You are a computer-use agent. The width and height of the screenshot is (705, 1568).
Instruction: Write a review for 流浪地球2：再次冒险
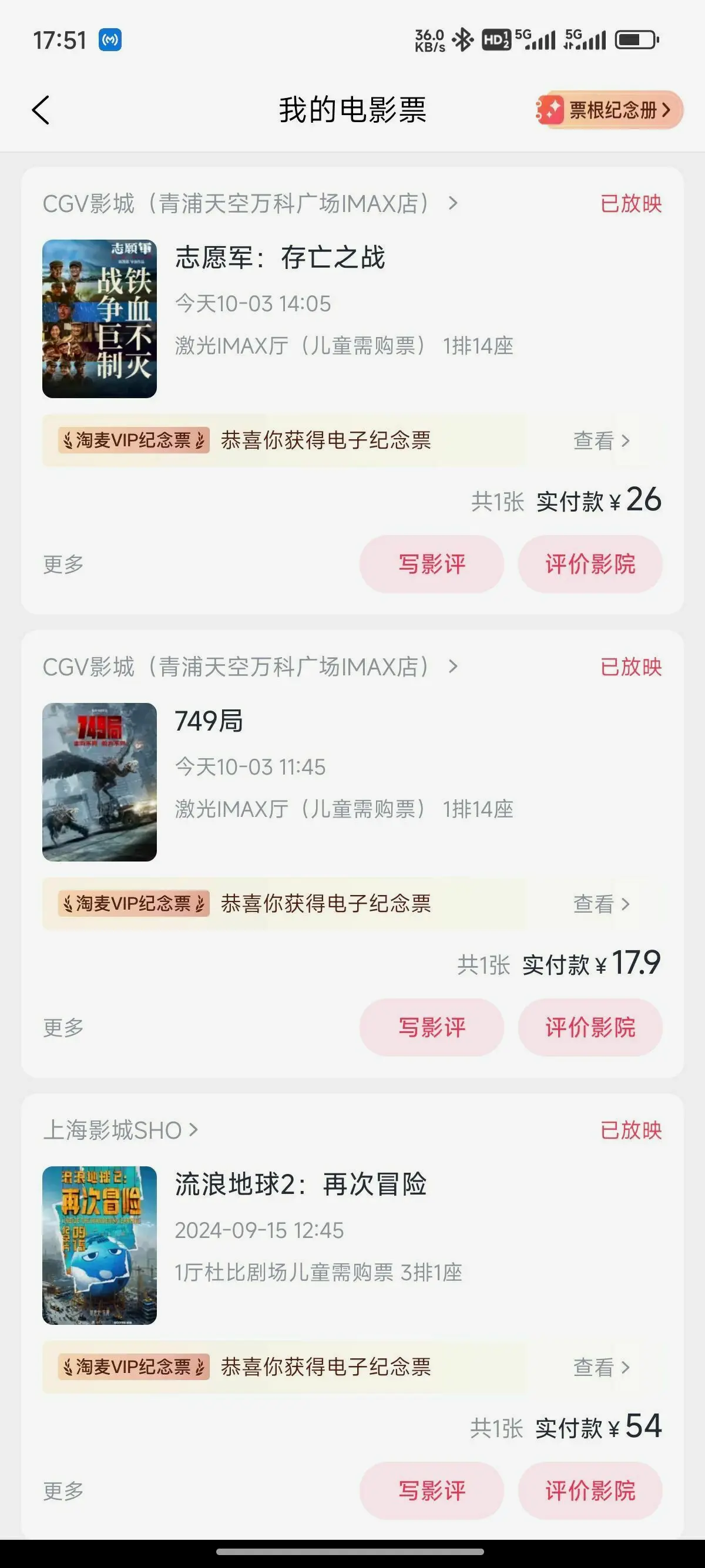432,1490
